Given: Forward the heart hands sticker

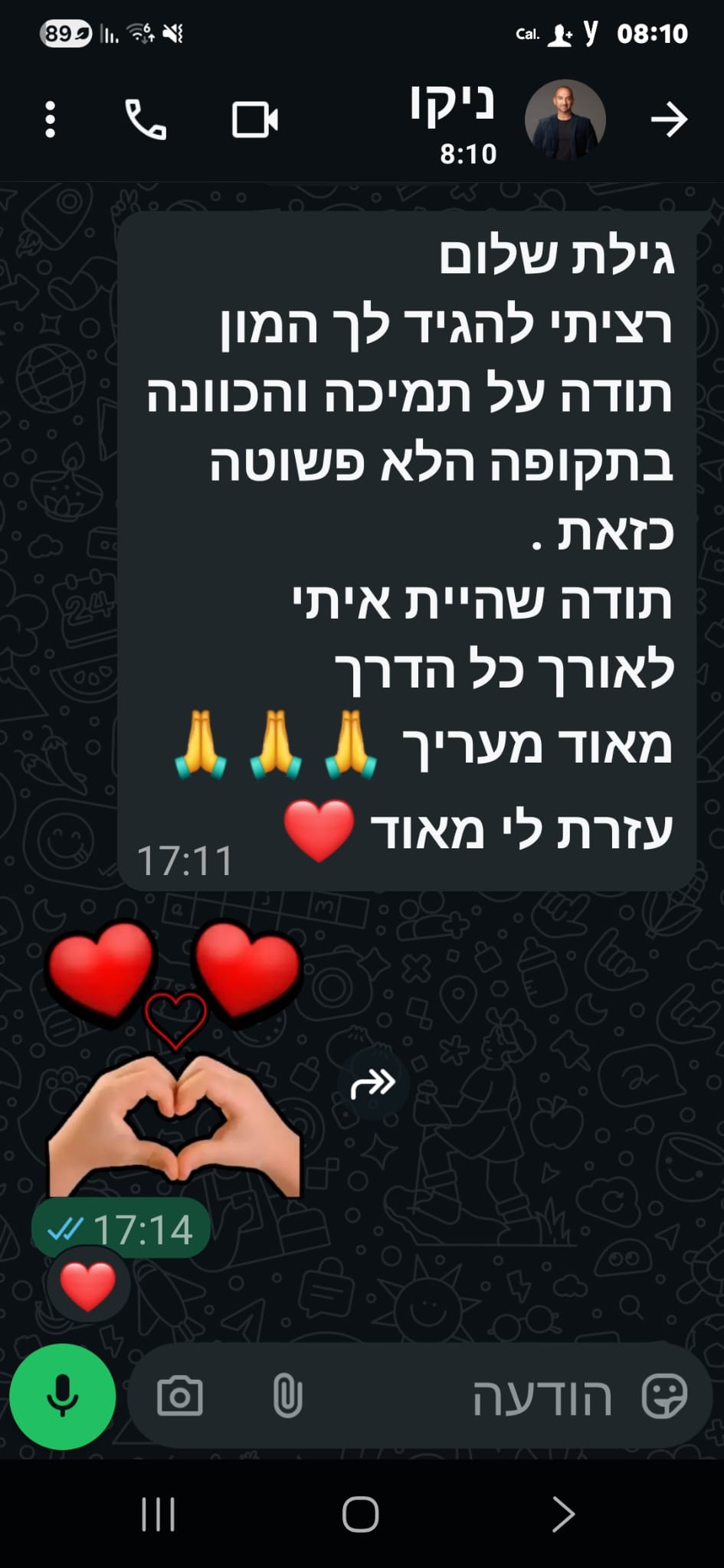Looking at the screenshot, I should 372,1084.
